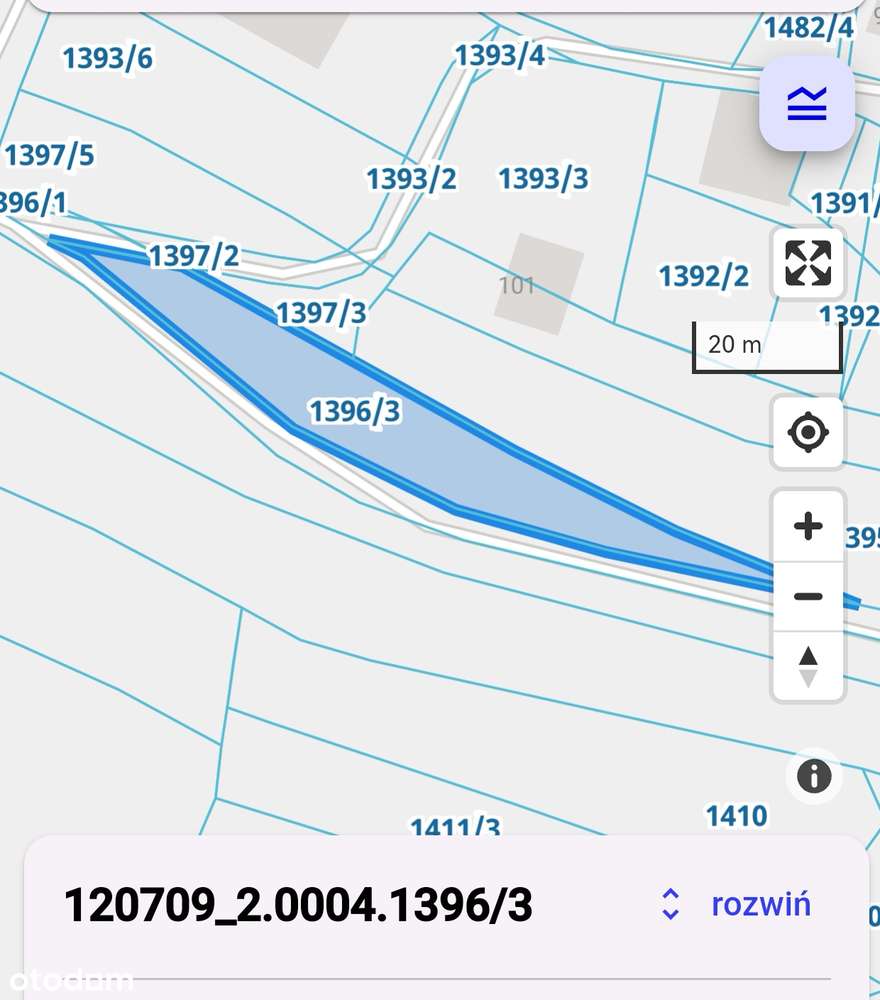Zoom in with the plus button
This screenshot has width=880, height=1000.
tap(808, 526)
